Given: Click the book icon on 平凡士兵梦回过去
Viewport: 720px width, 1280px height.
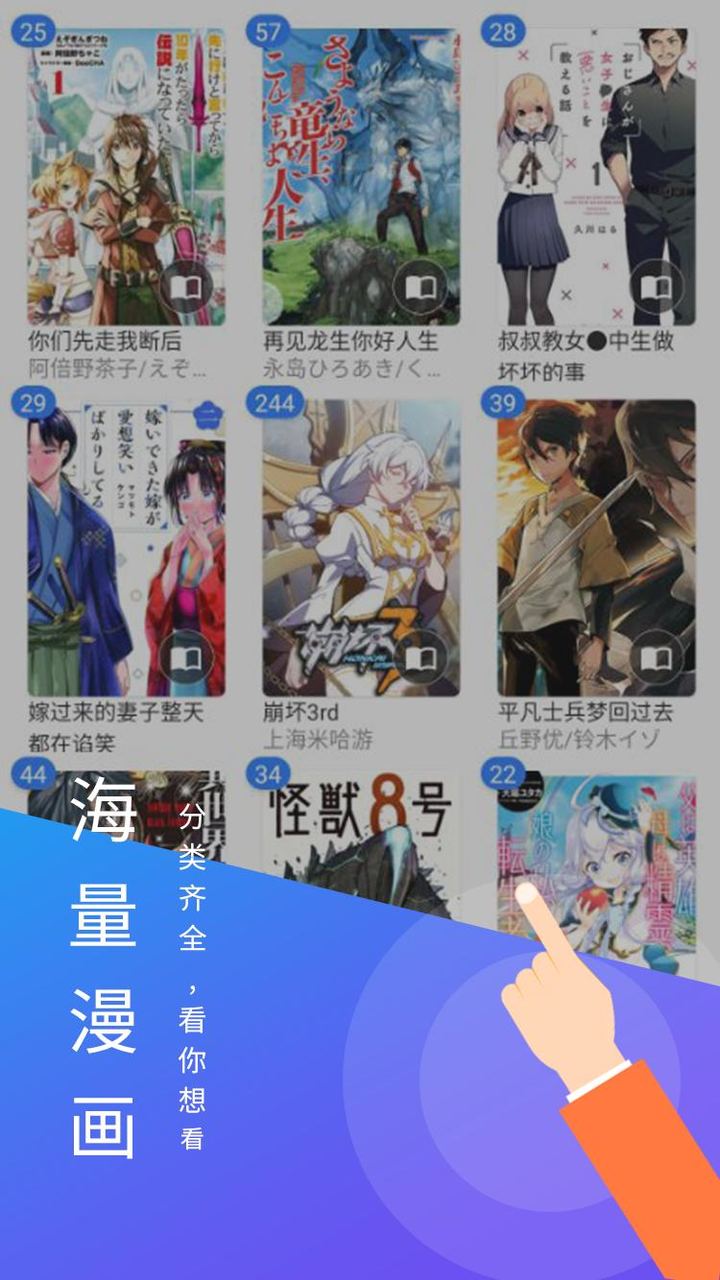Looking at the screenshot, I should [x=657, y=656].
